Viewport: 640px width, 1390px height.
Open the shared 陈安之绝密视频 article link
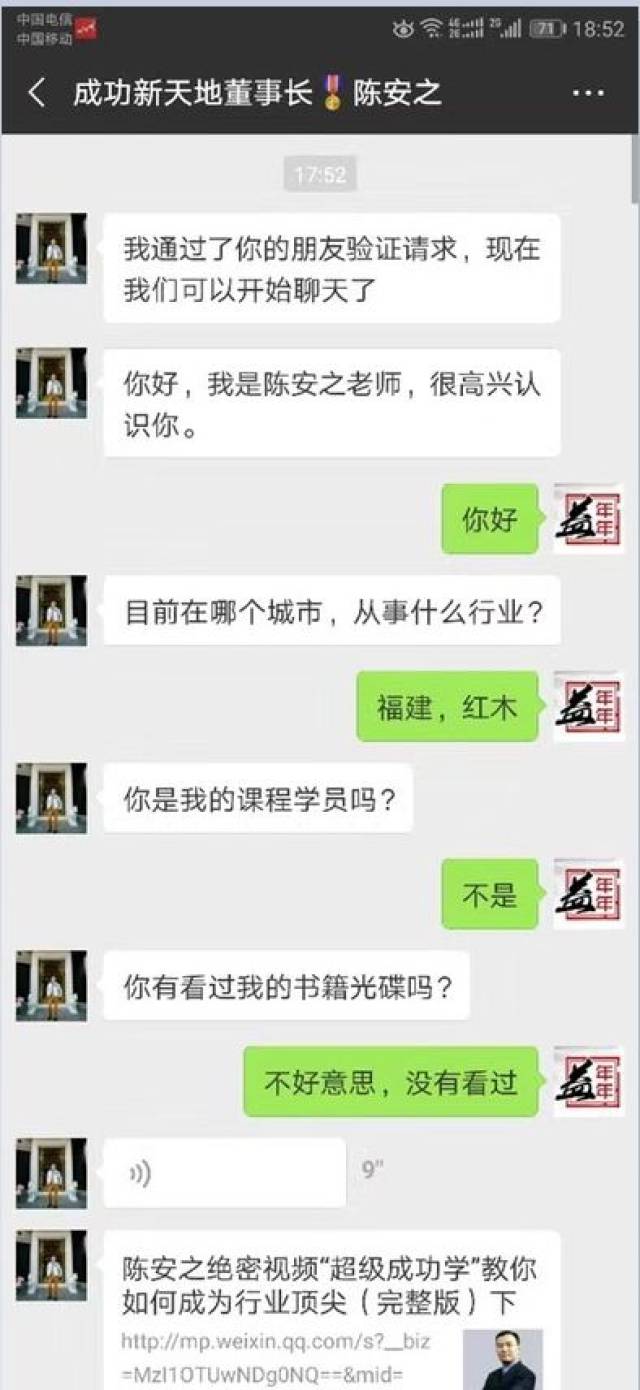(x=332, y=1310)
